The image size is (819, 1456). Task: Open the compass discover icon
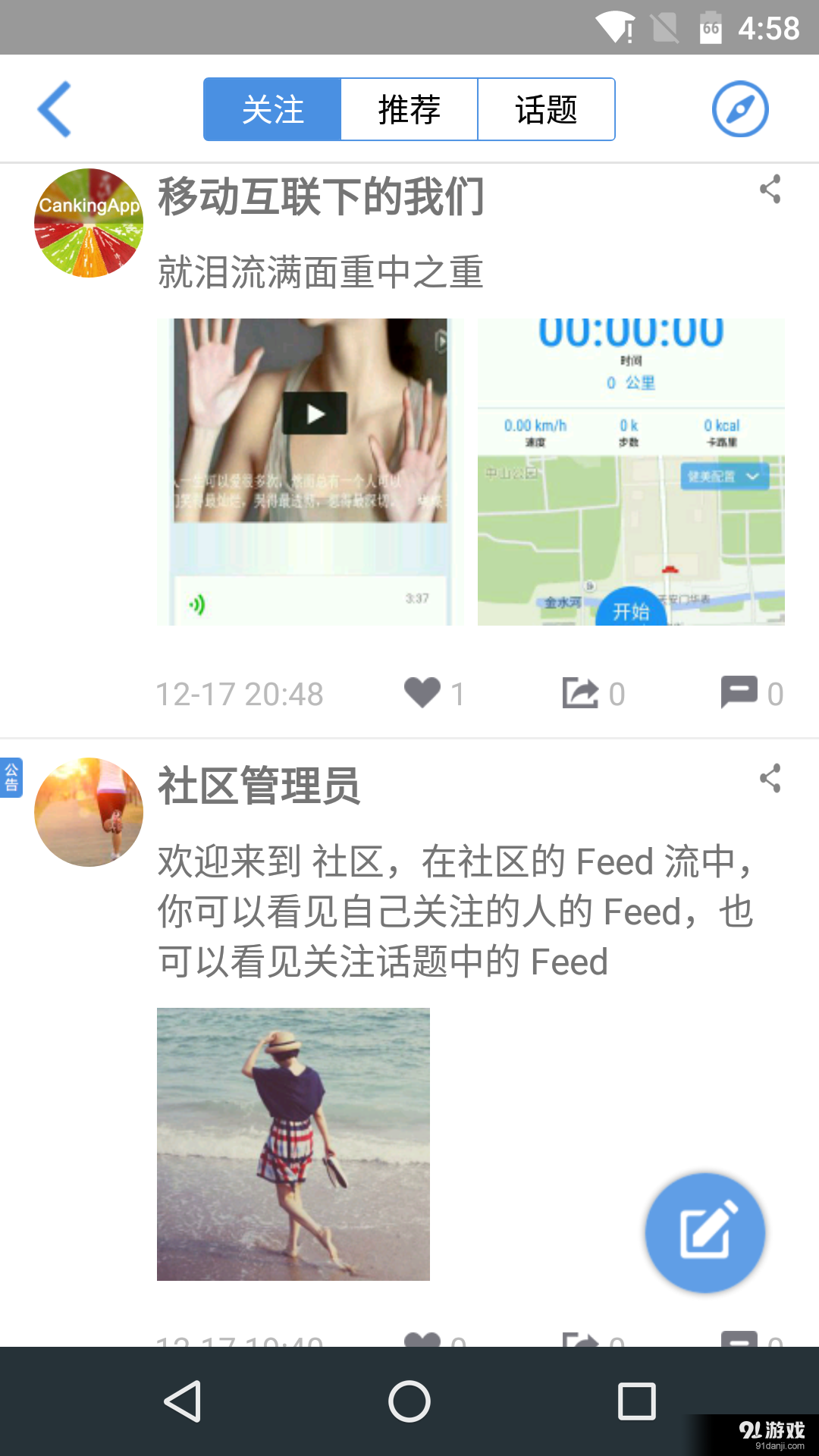[x=739, y=108]
